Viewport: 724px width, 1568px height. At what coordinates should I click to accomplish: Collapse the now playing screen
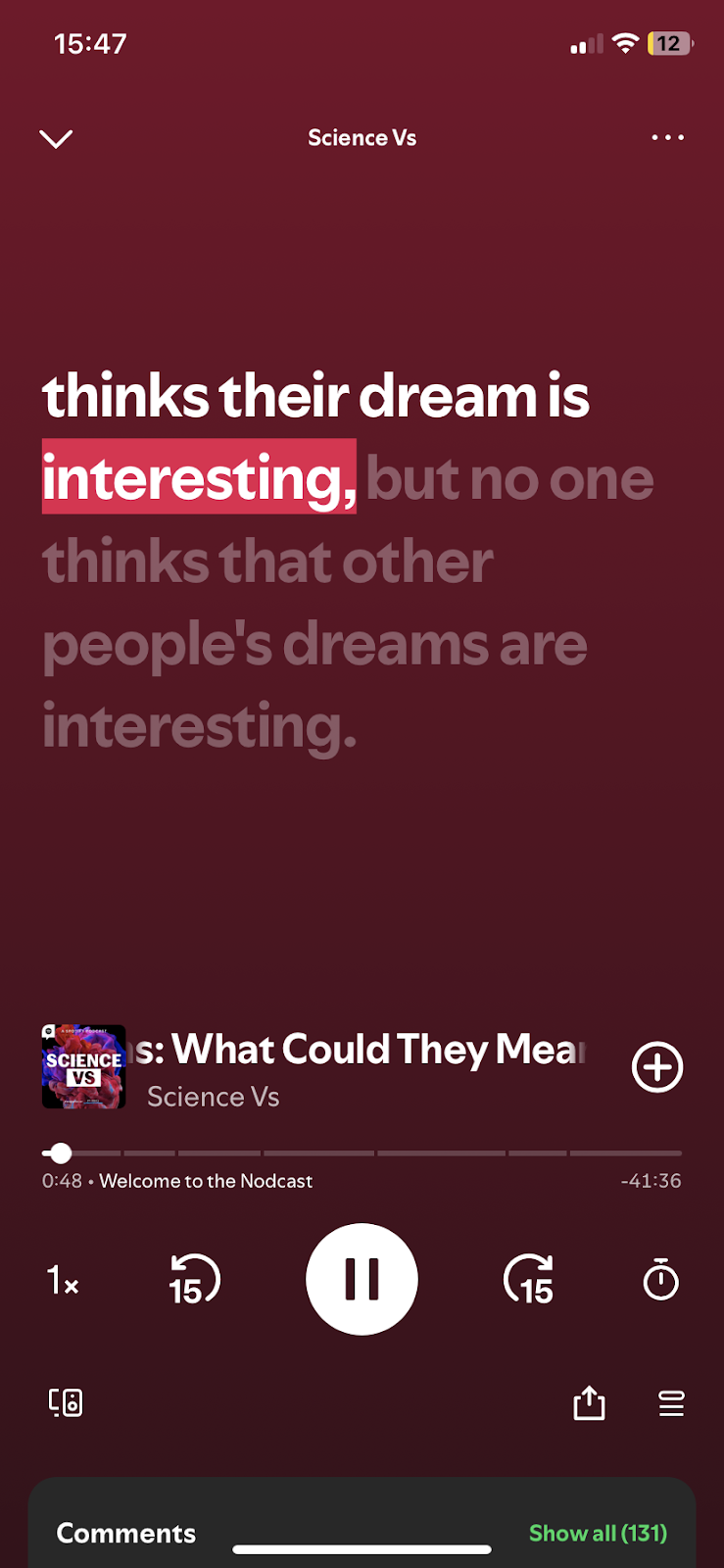pyautogui.click(x=56, y=138)
